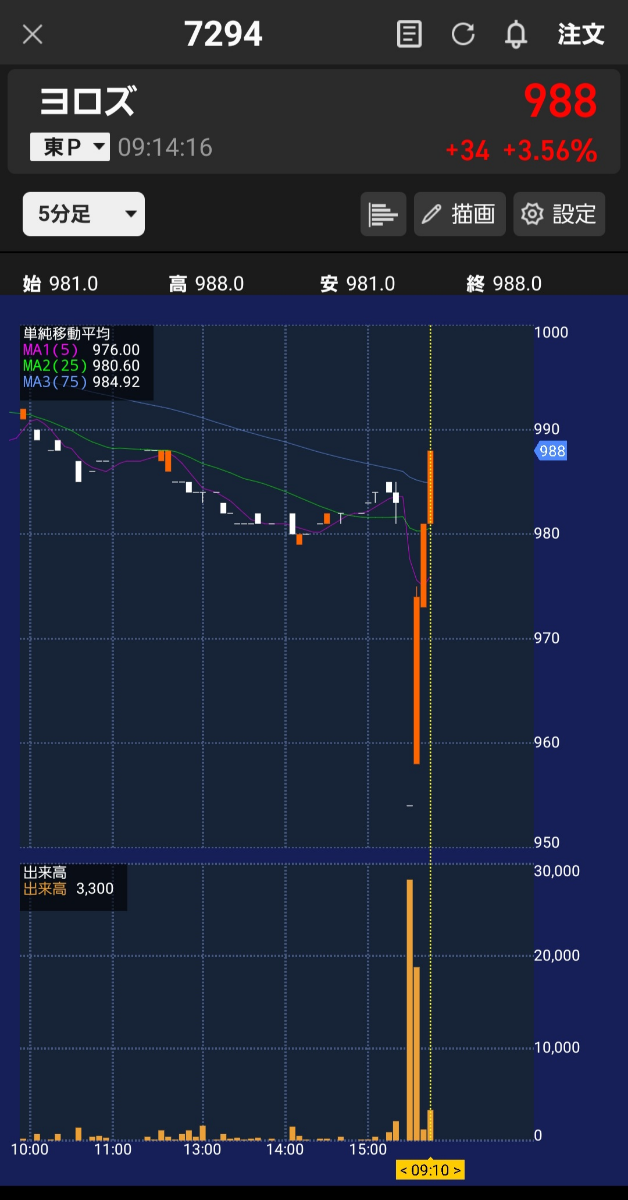The image size is (628, 1200).
Task: Tap 注文 to place an order
Action: pyautogui.click(x=581, y=34)
